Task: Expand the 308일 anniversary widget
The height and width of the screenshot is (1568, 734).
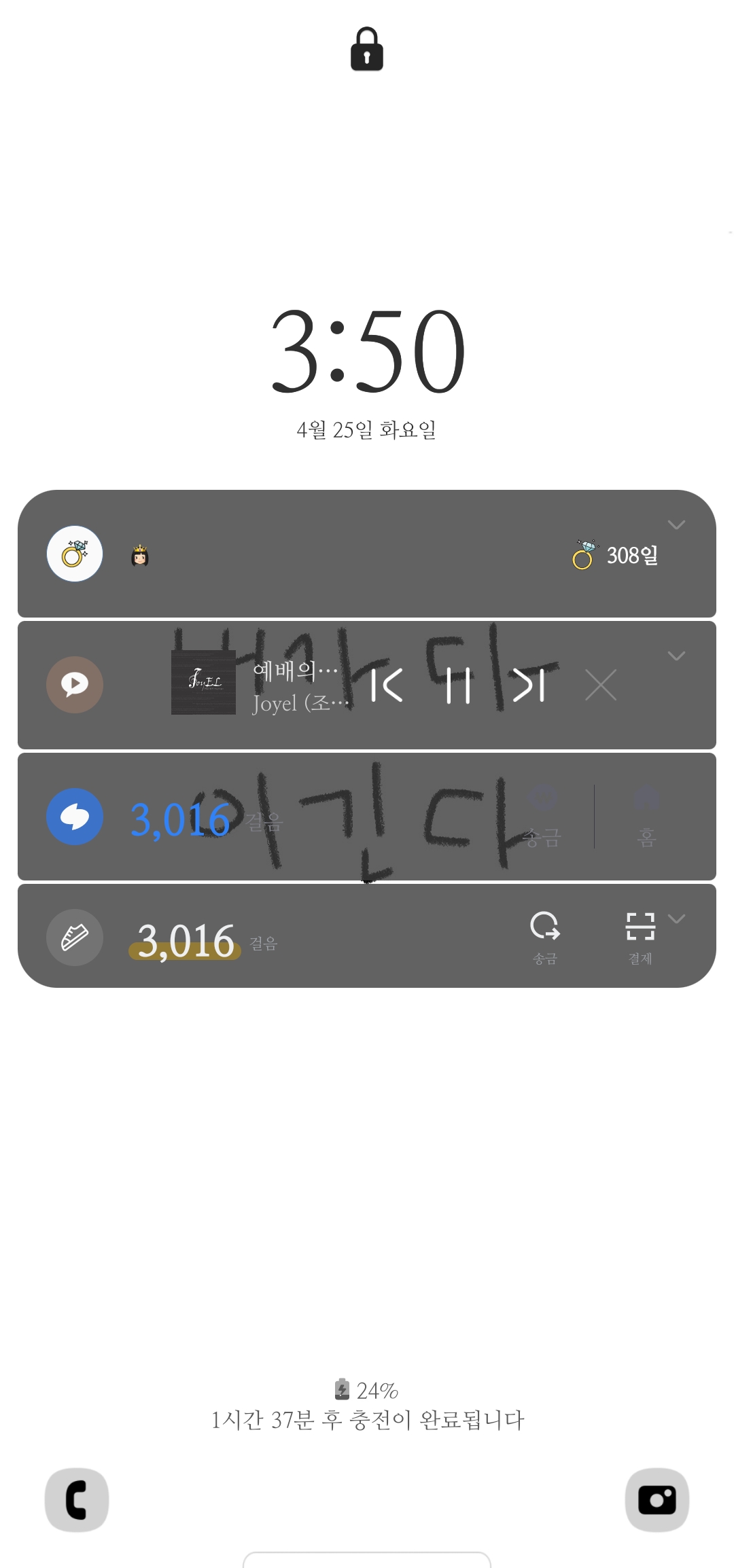Action: pyautogui.click(x=676, y=524)
